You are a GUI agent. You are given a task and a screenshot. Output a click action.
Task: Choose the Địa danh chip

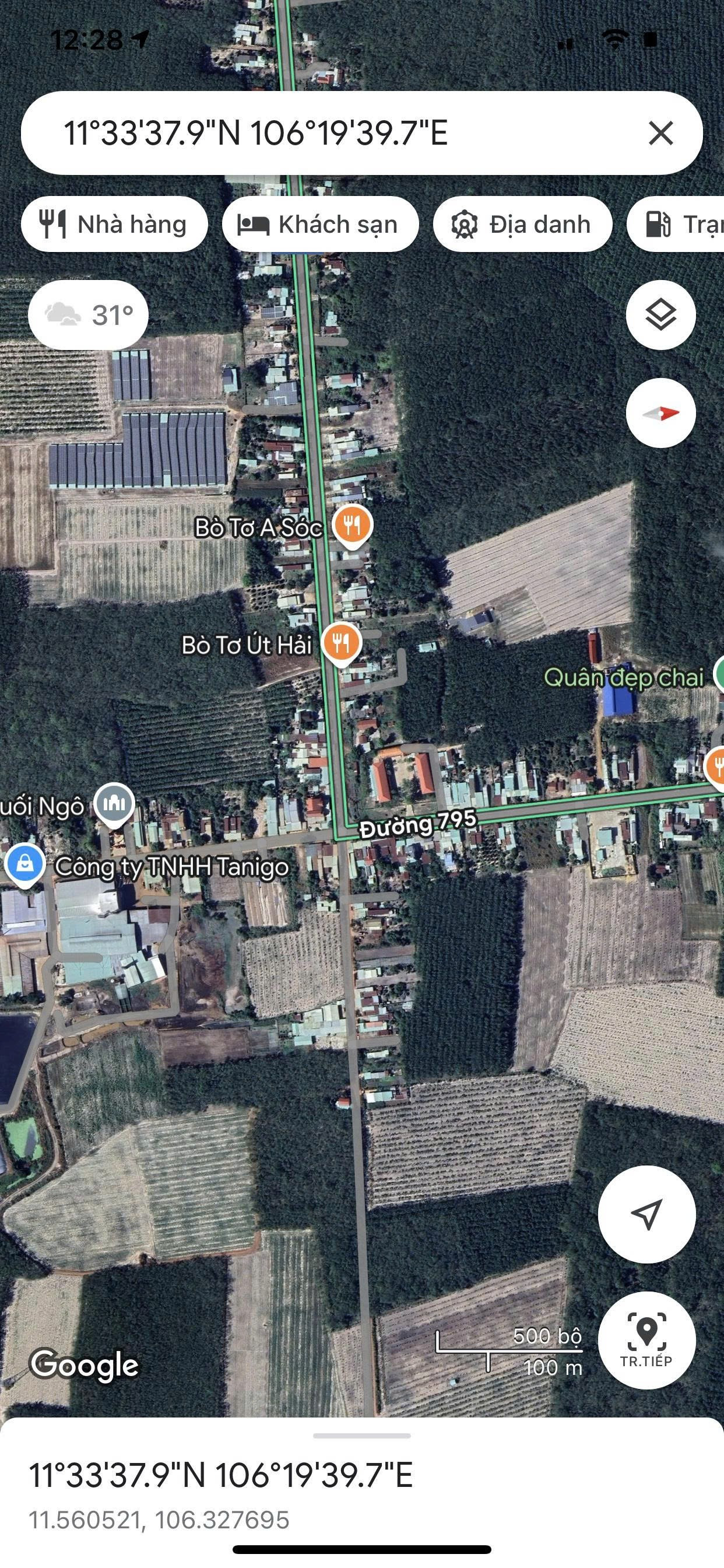522,224
